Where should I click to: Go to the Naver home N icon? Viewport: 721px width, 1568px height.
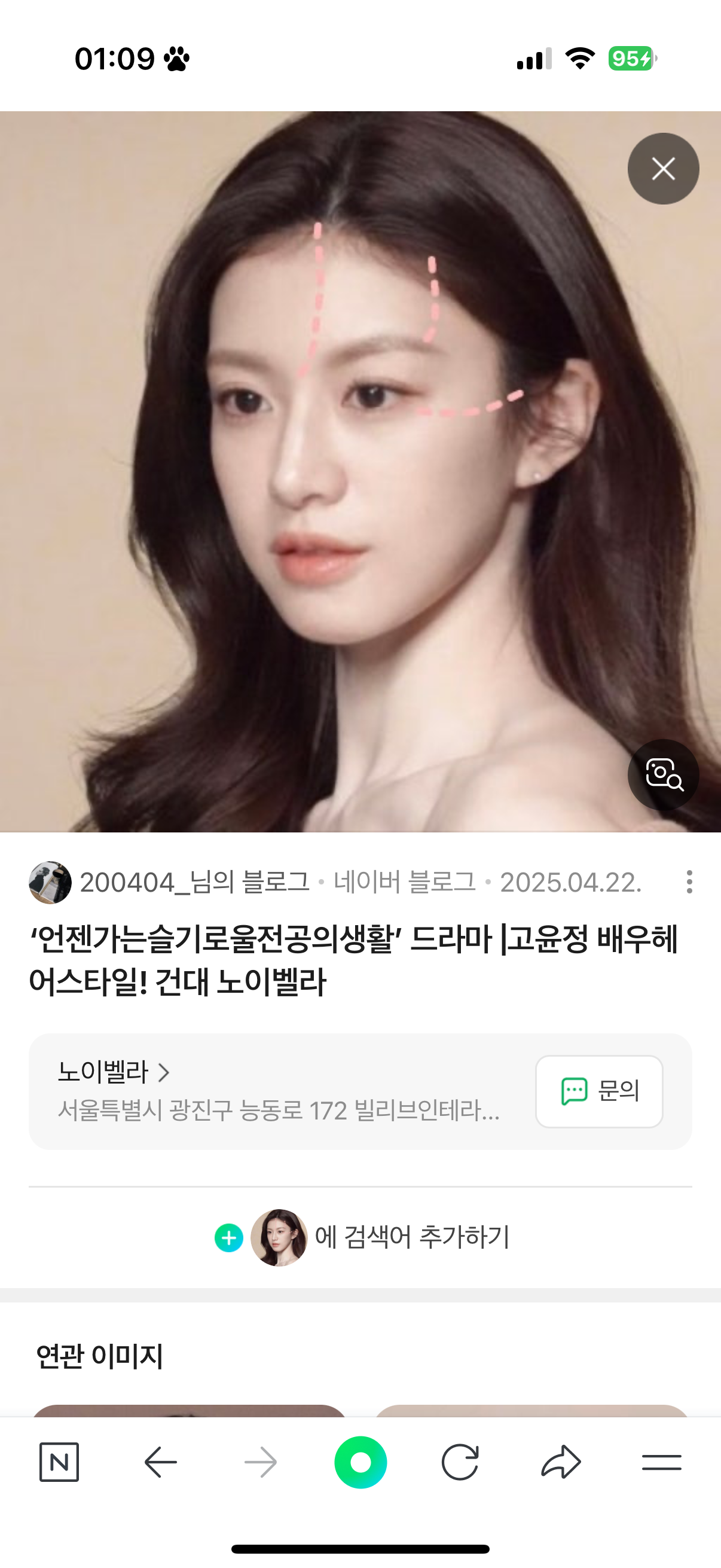(59, 1462)
